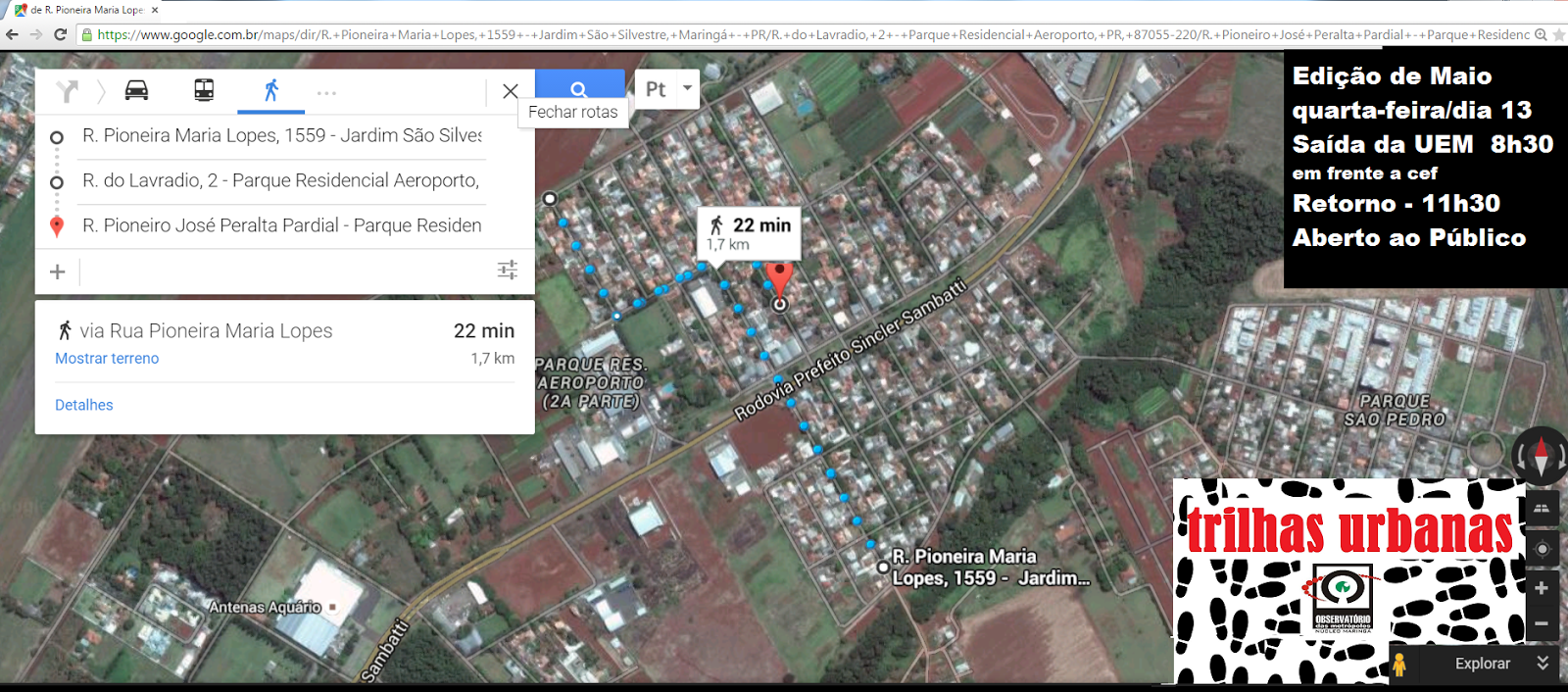Viewport: 1568px width, 692px height.
Task: Zoom in on the map
Action: (1542, 588)
